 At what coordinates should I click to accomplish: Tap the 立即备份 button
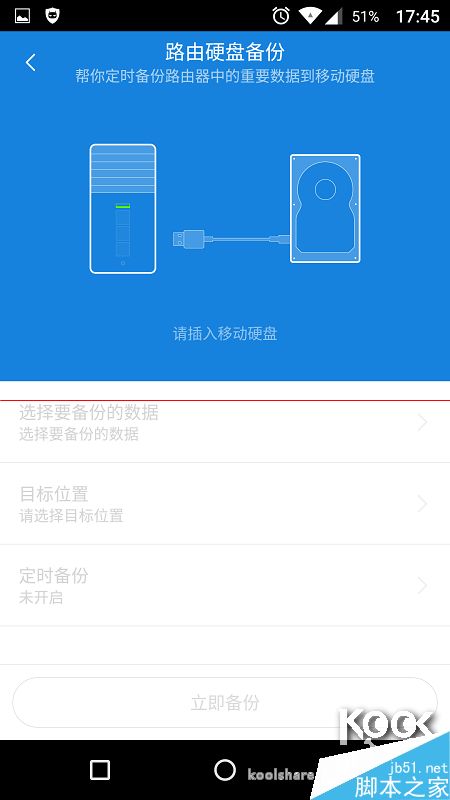coord(225,703)
